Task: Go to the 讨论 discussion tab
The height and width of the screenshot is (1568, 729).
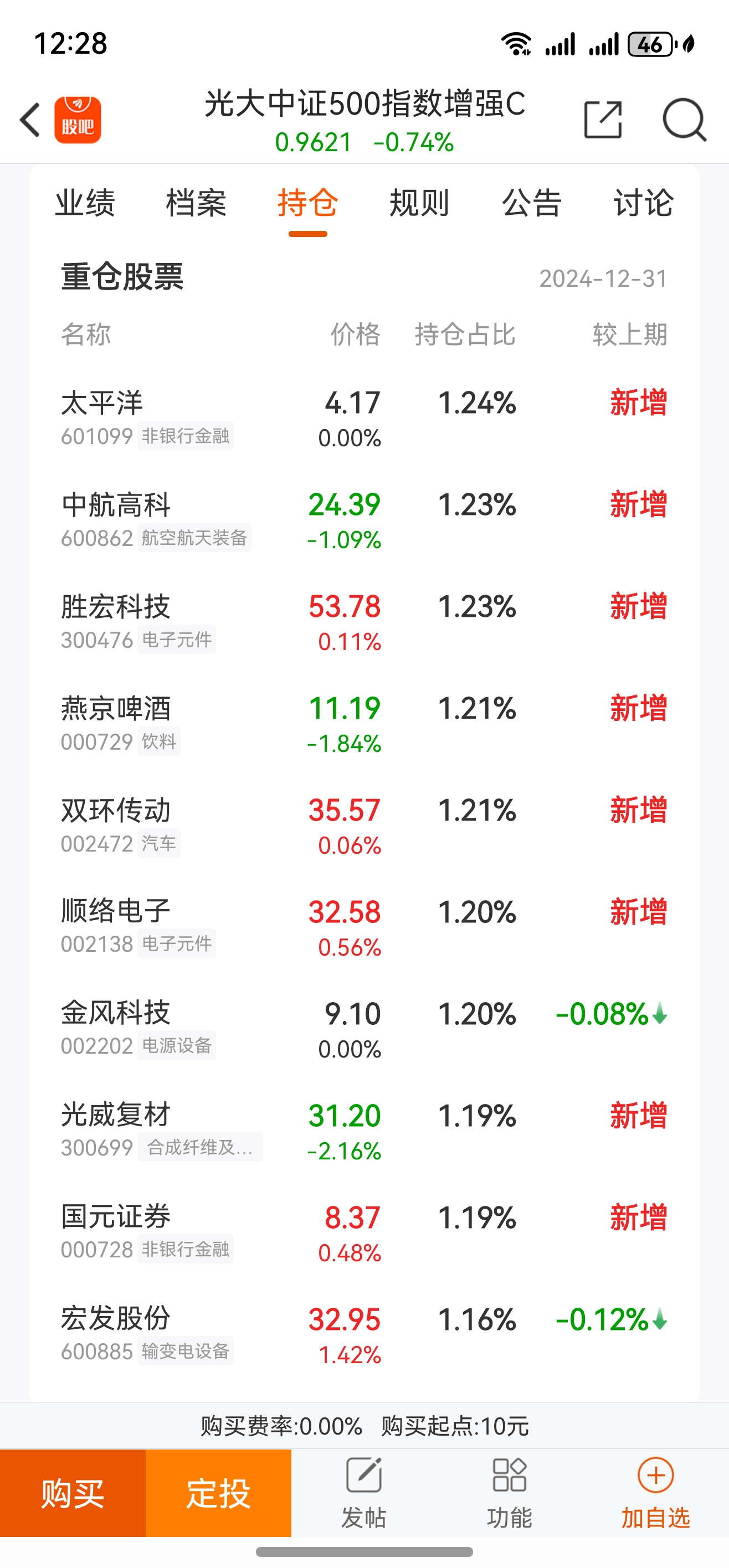Action: (x=643, y=204)
